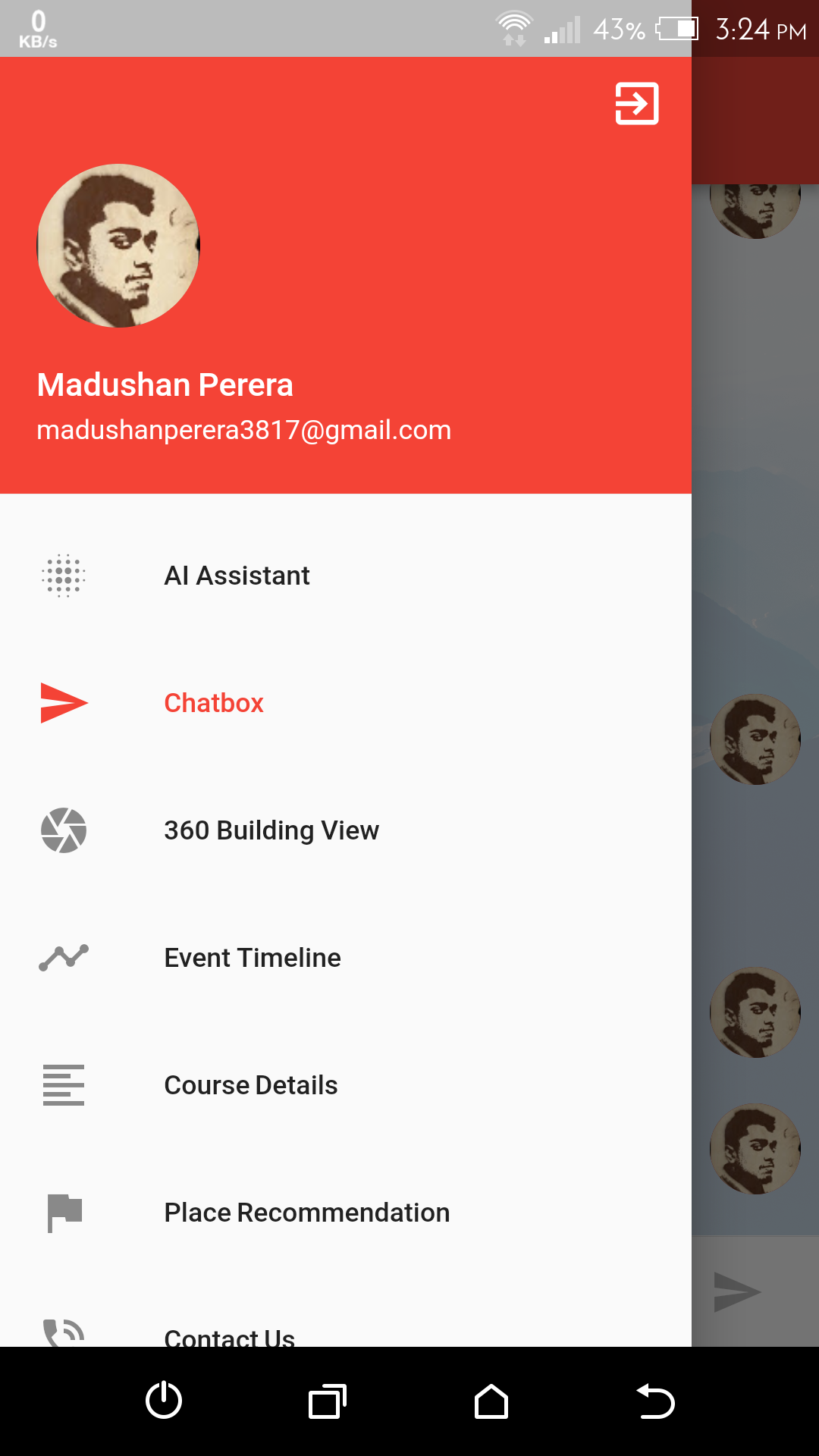
Task: Open the AI Assistant menu item
Action: (x=346, y=576)
